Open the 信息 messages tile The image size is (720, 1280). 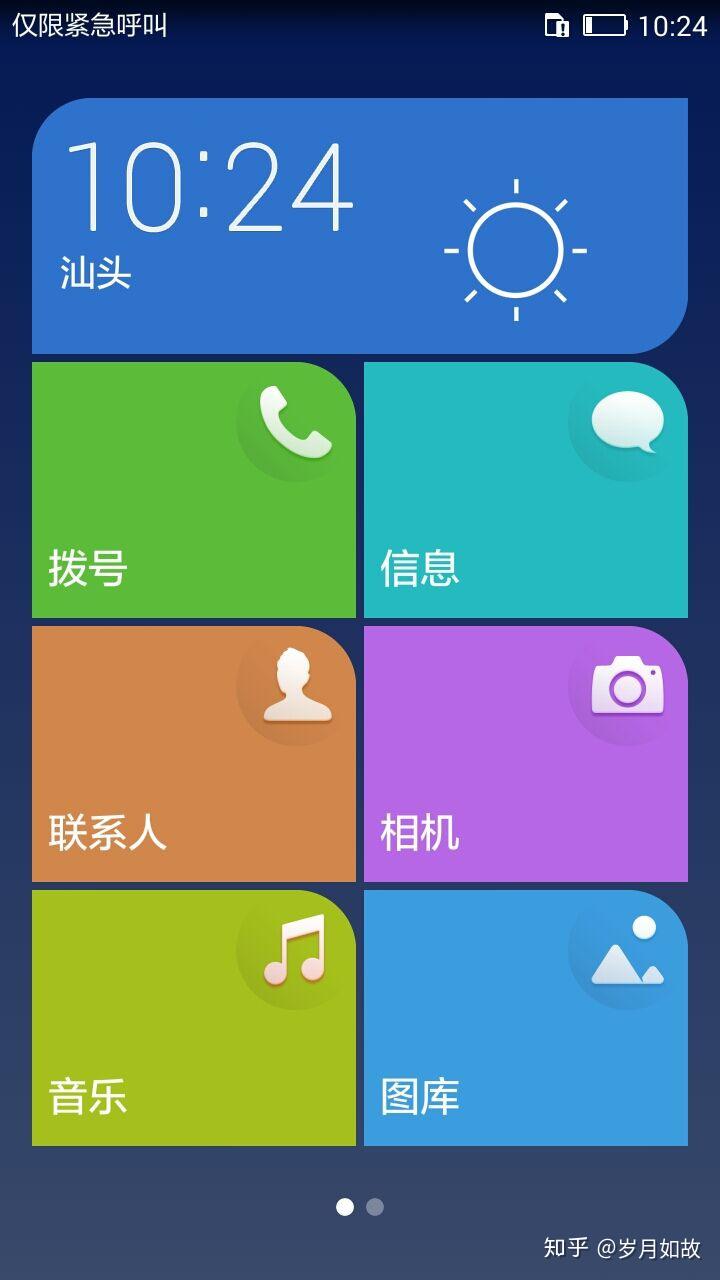(x=526, y=490)
